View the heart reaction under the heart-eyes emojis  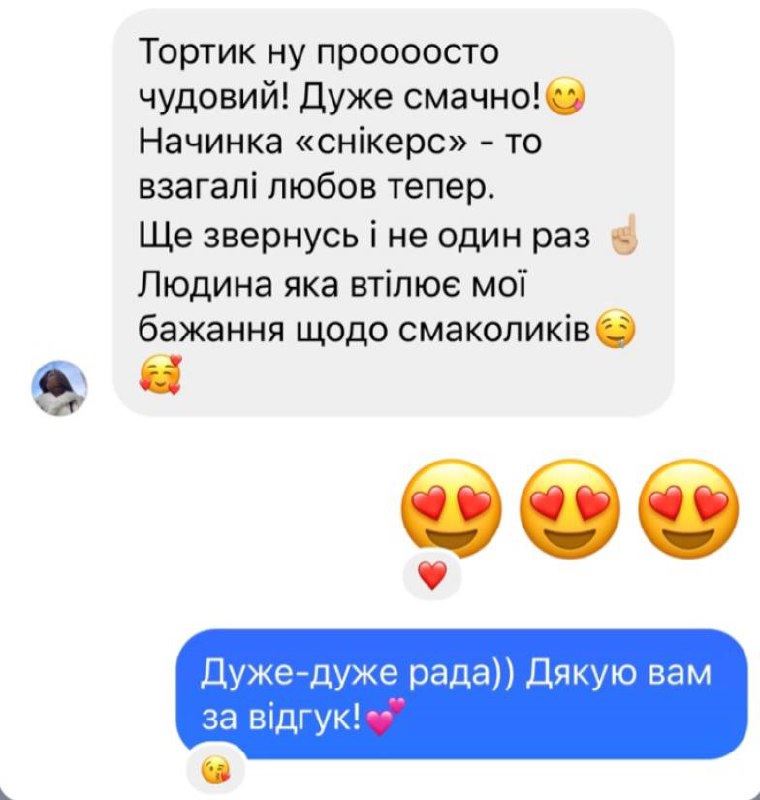[x=431, y=575]
